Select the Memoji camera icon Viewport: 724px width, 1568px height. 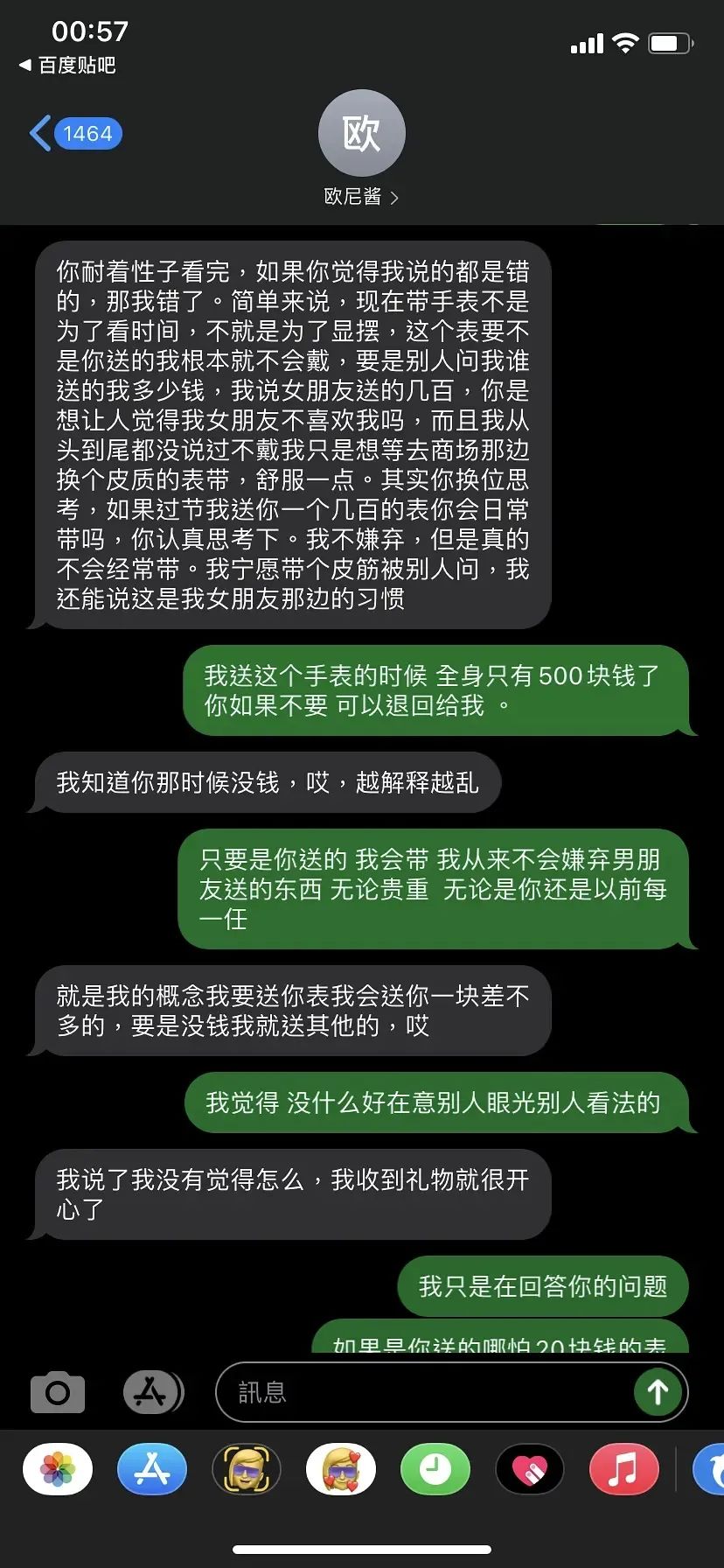[x=246, y=1470]
